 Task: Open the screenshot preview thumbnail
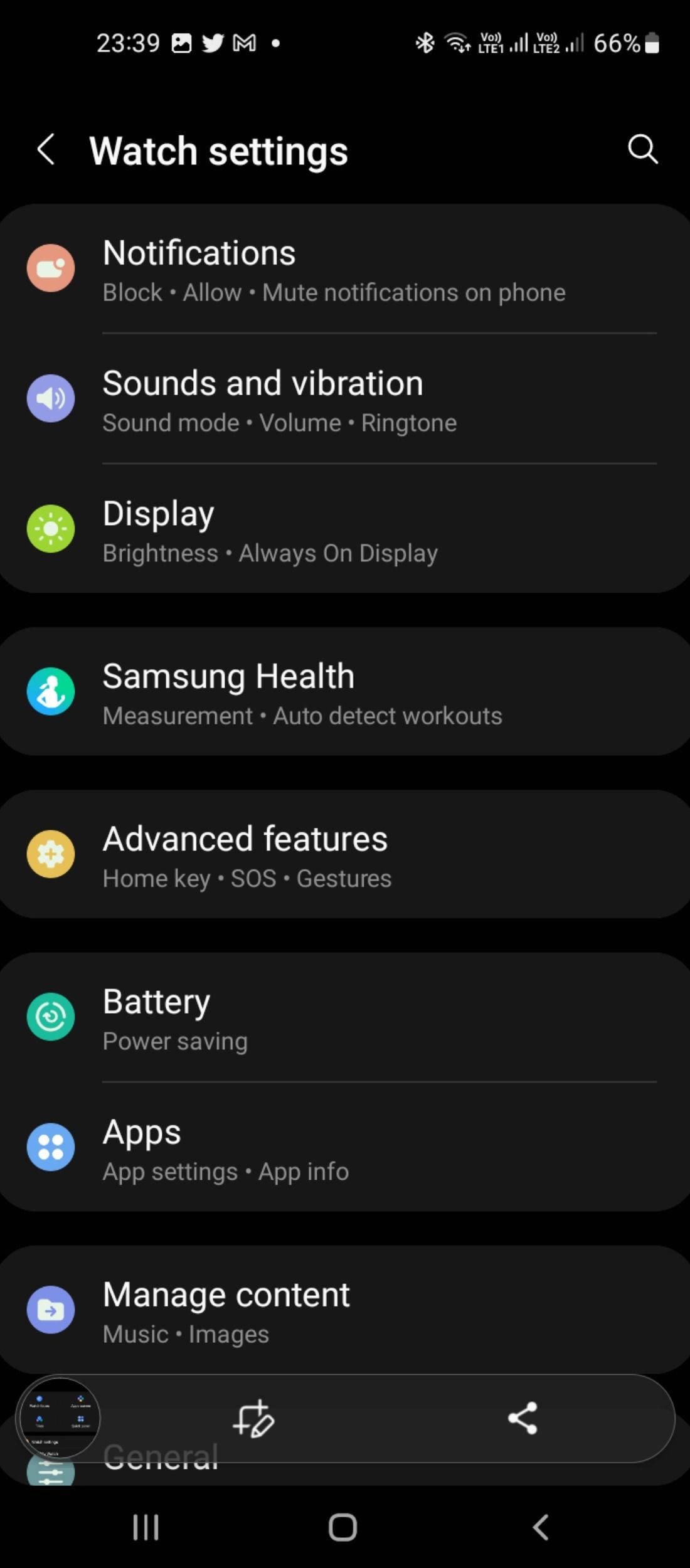pyautogui.click(x=58, y=1419)
